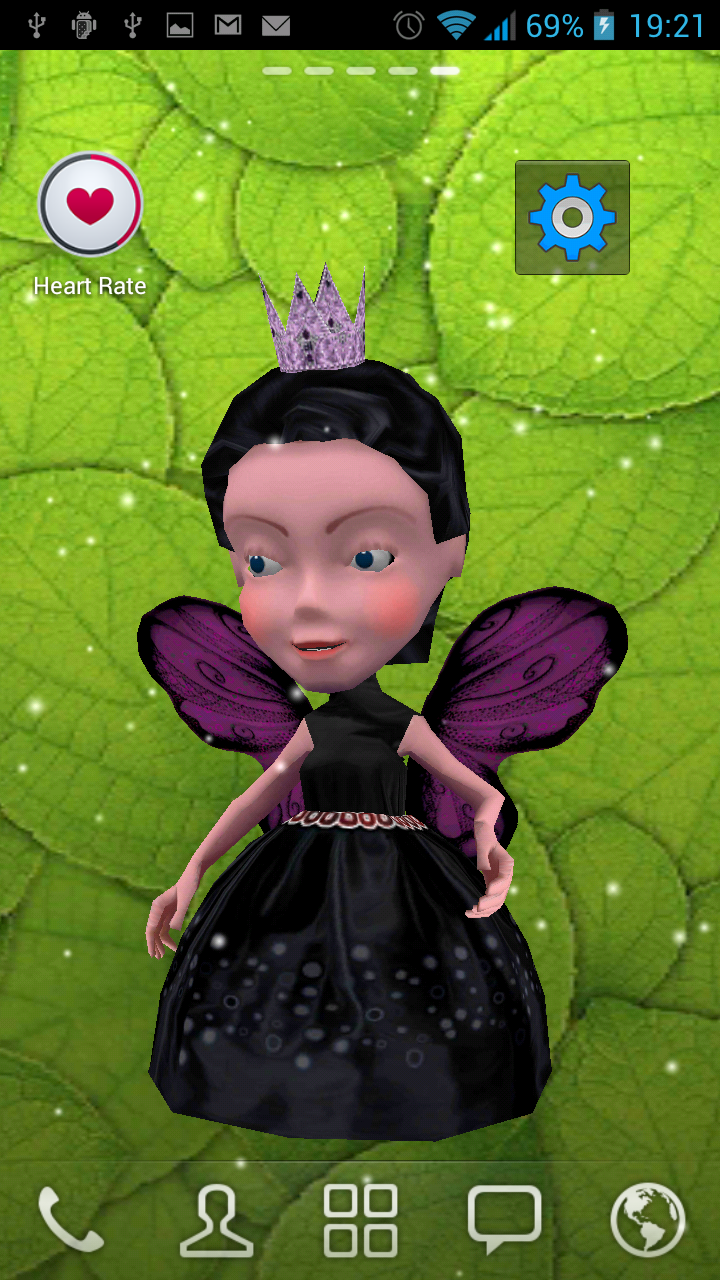This screenshot has height=1280, width=720.
Task: Open the messaging app
Action: (504, 1219)
